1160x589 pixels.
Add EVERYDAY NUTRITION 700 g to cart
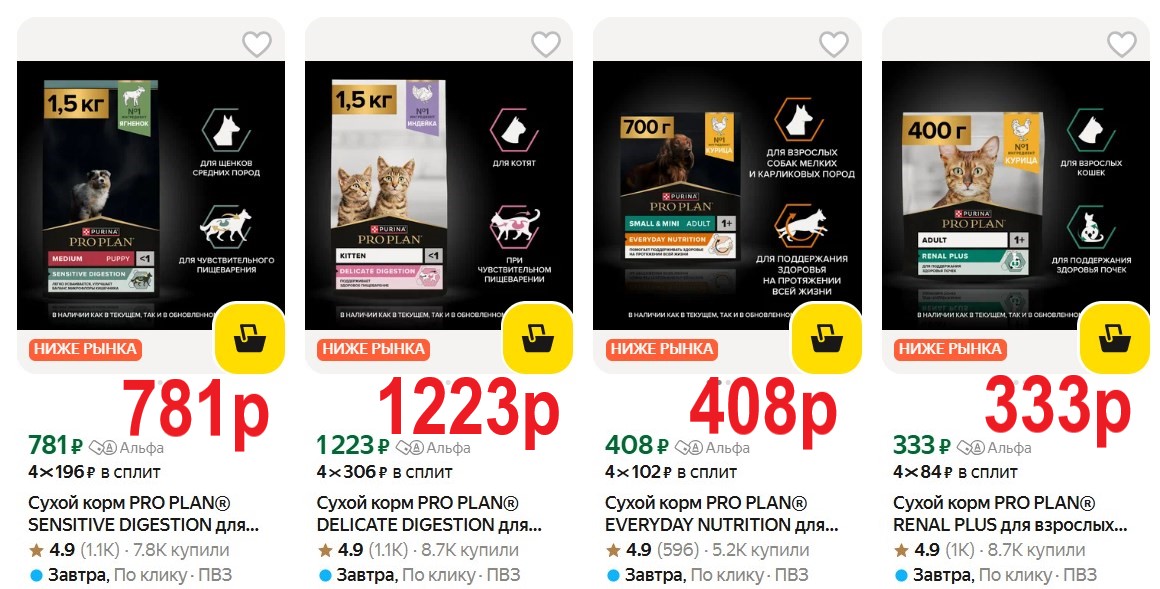click(x=827, y=339)
